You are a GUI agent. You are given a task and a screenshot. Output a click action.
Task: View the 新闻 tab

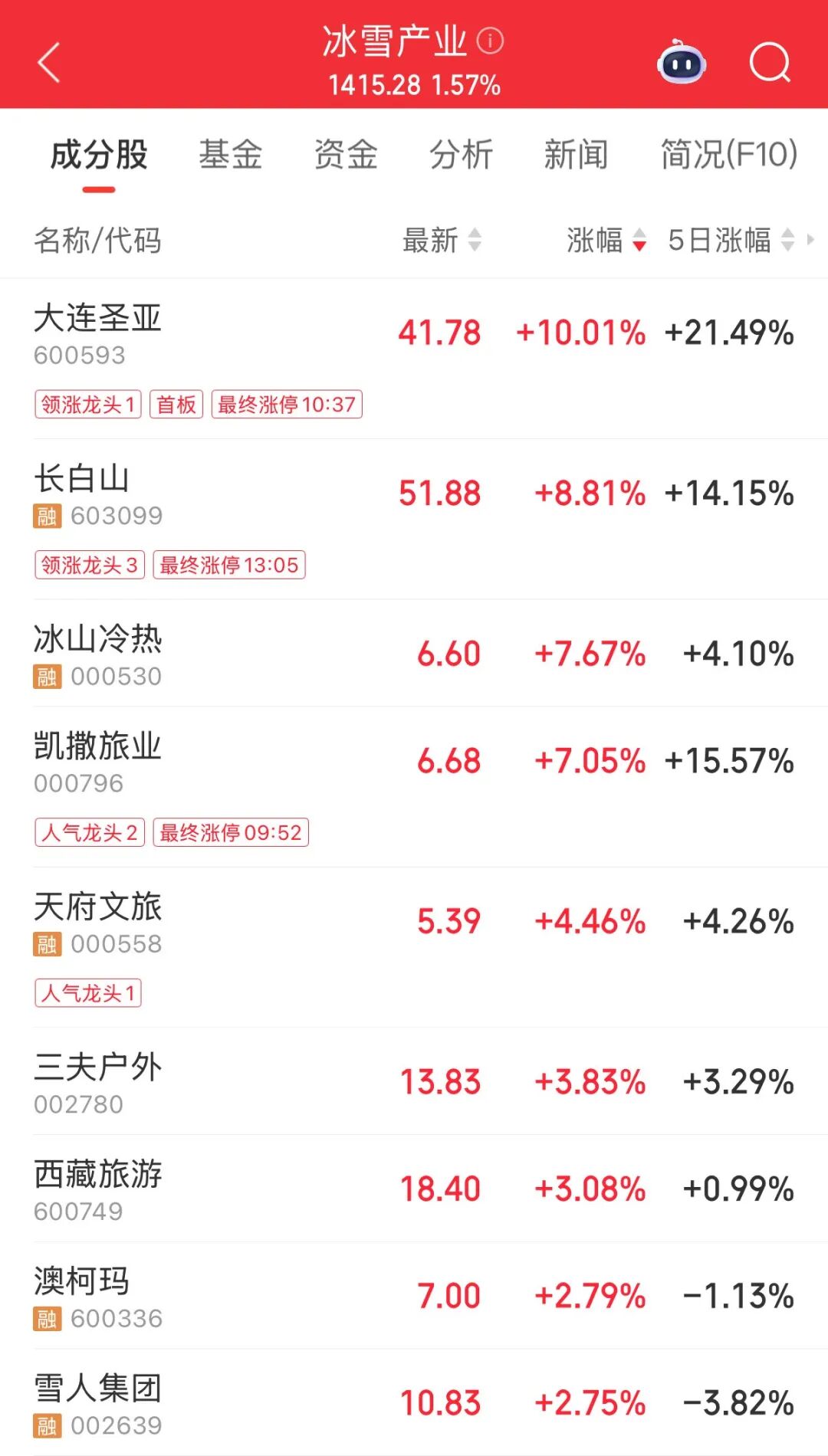click(576, 154)
